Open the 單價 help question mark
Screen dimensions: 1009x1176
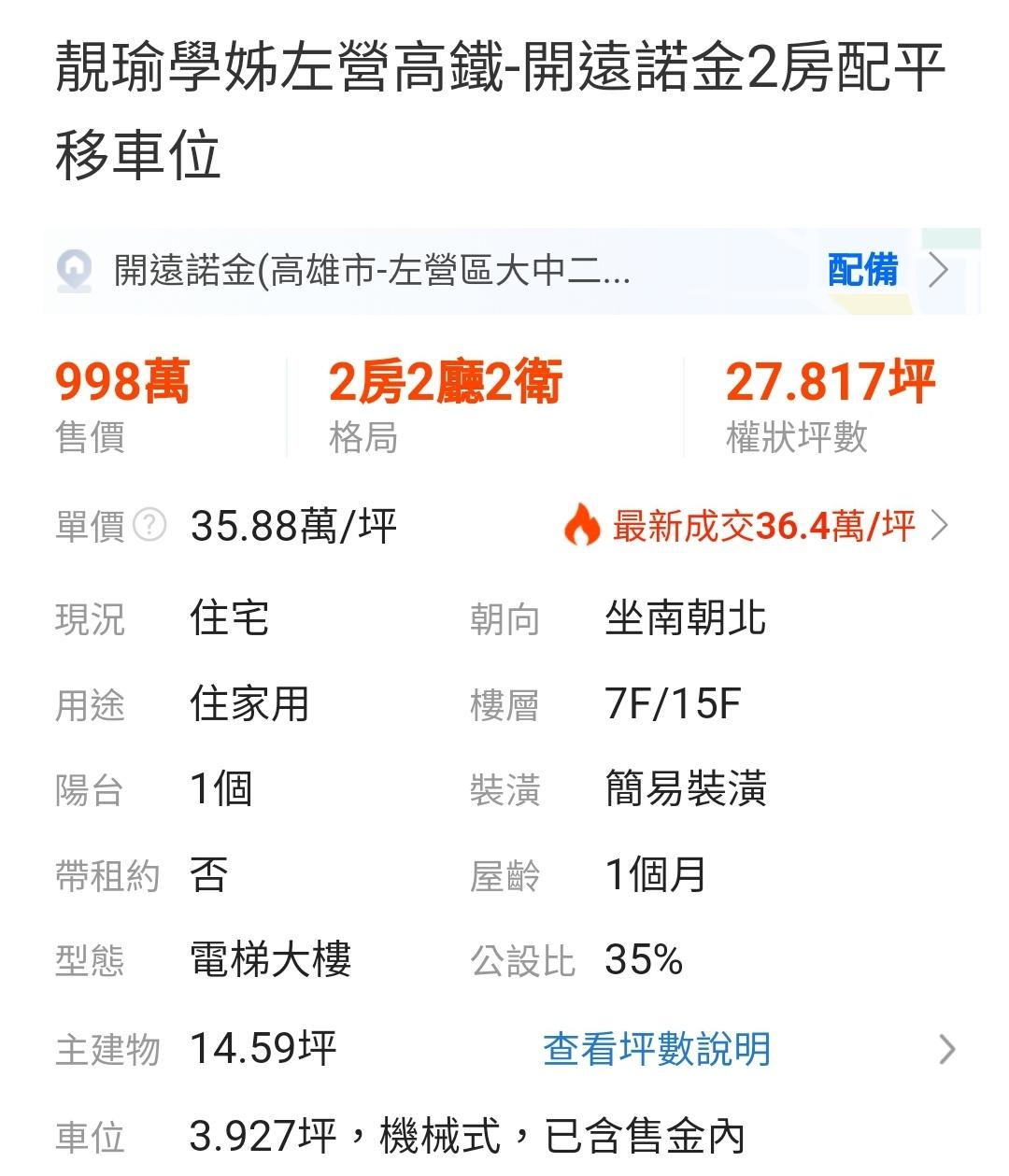[x=149, y=526]
